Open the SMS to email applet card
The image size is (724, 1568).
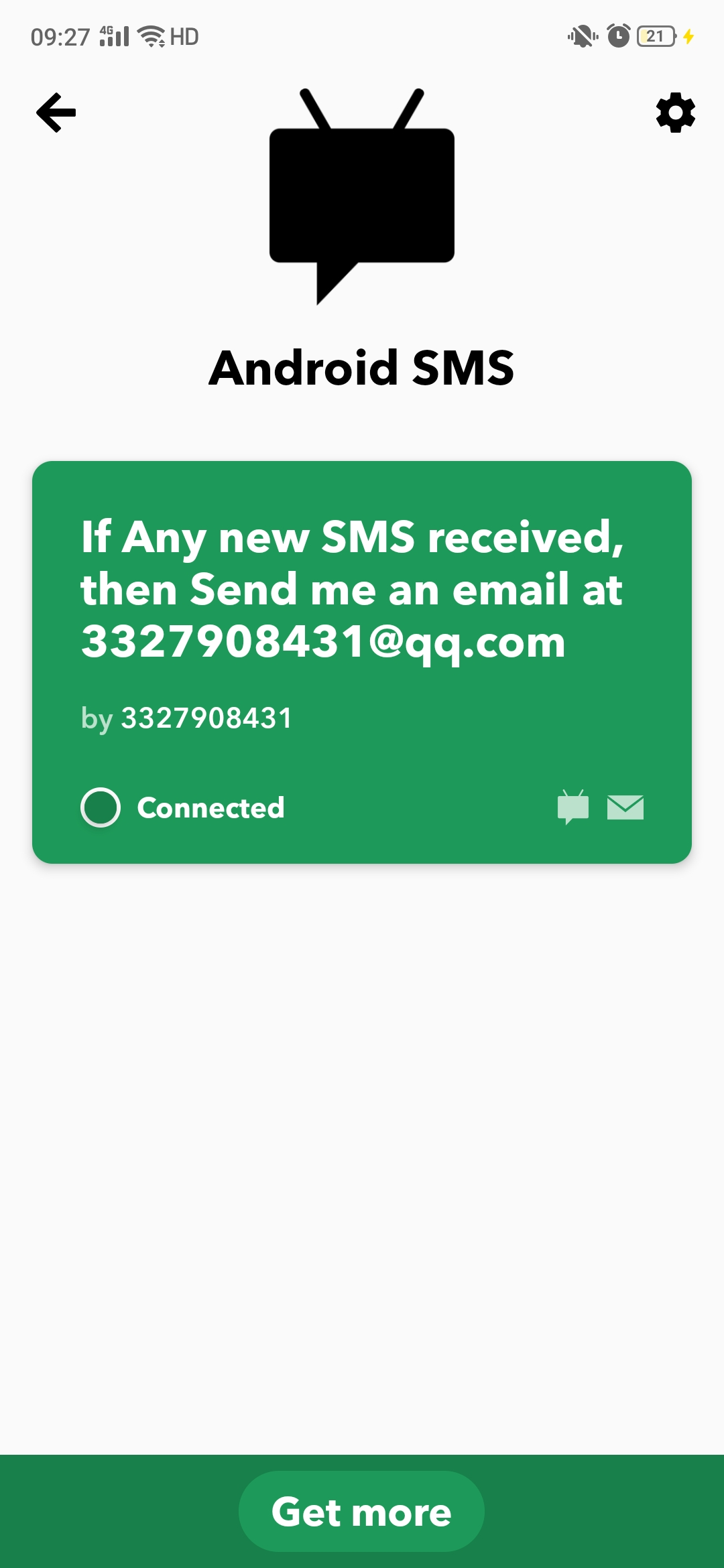[x=362, y=603]
